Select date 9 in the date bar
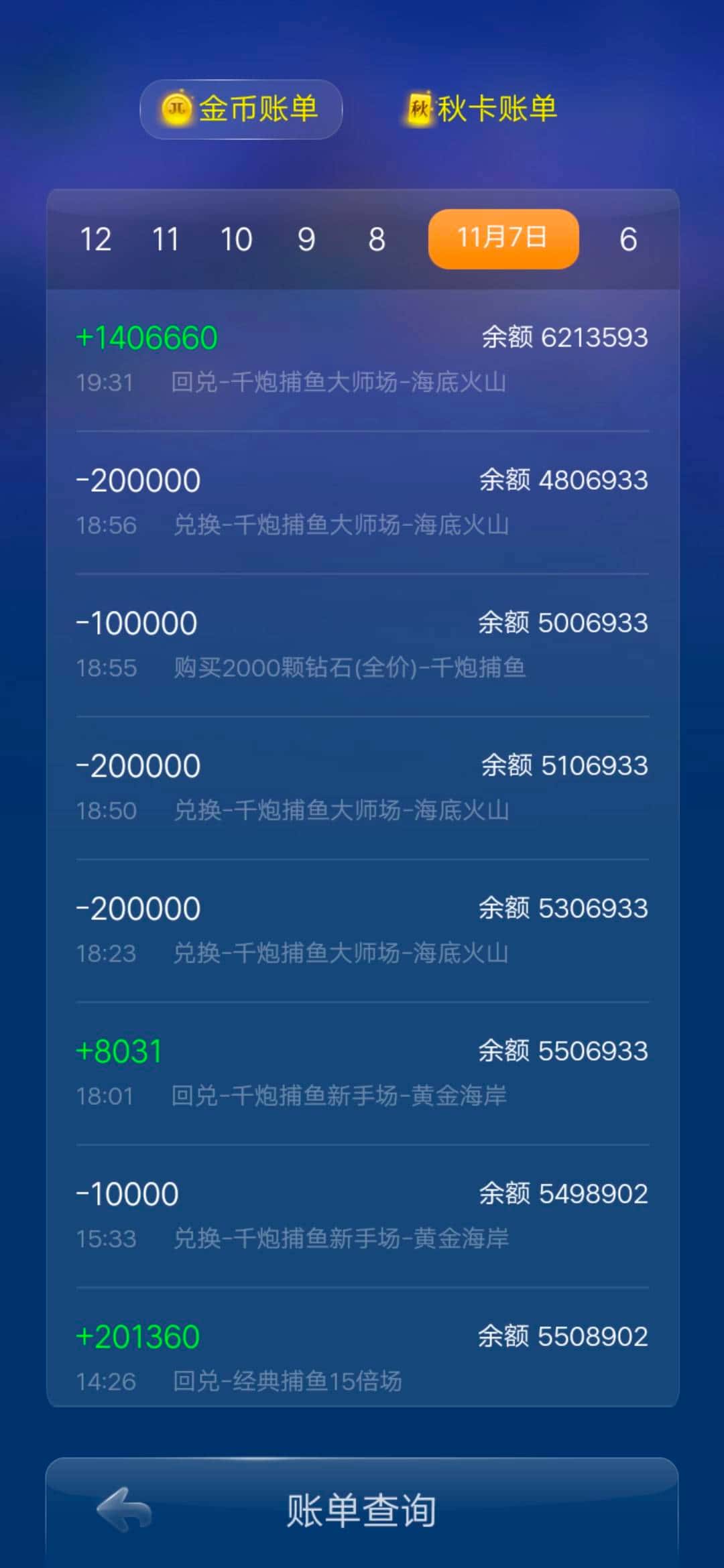The height and width of the screenshot is (1568, 724). (306, 239)
